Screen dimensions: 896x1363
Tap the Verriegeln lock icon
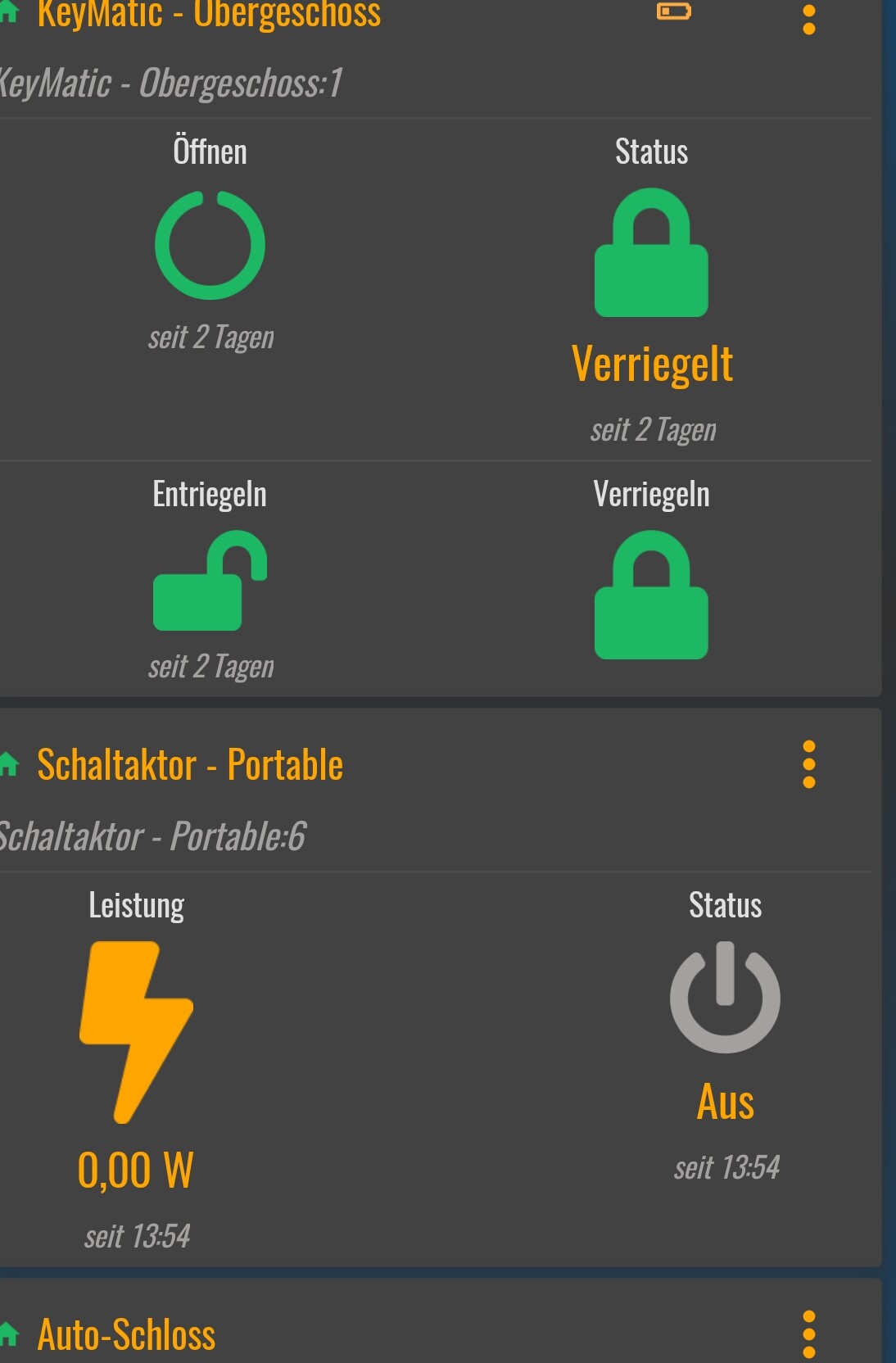pyautogui.click(x=651, y=595)
